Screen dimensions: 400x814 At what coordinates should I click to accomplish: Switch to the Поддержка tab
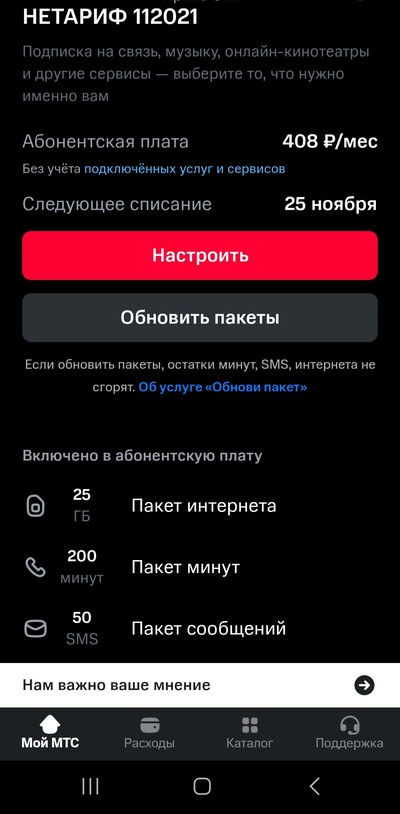[x=350, y=732]
